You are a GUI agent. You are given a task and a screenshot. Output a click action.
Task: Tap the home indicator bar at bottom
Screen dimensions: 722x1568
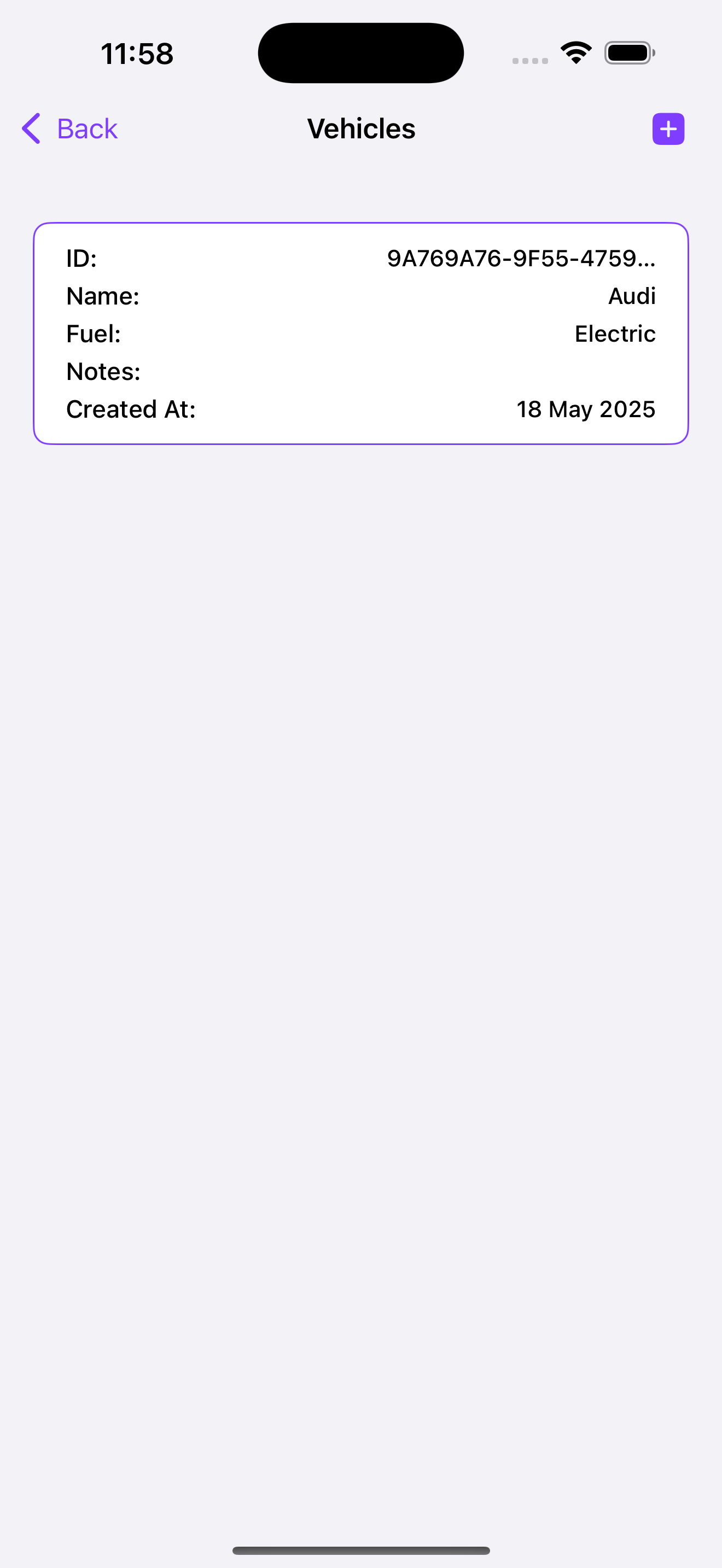click(361, 1551)
